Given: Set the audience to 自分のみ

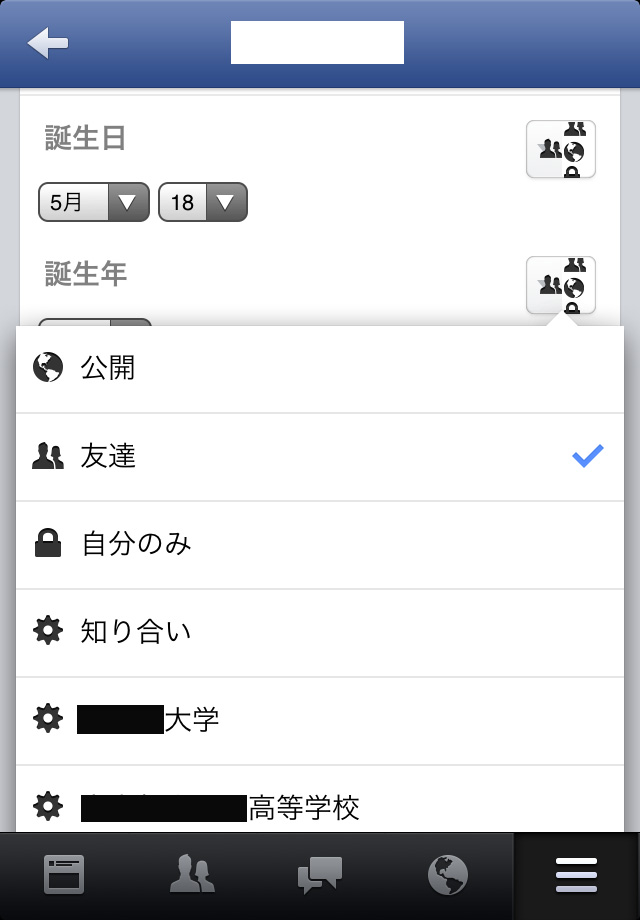Looking at the screenshot, I should 320,545.
